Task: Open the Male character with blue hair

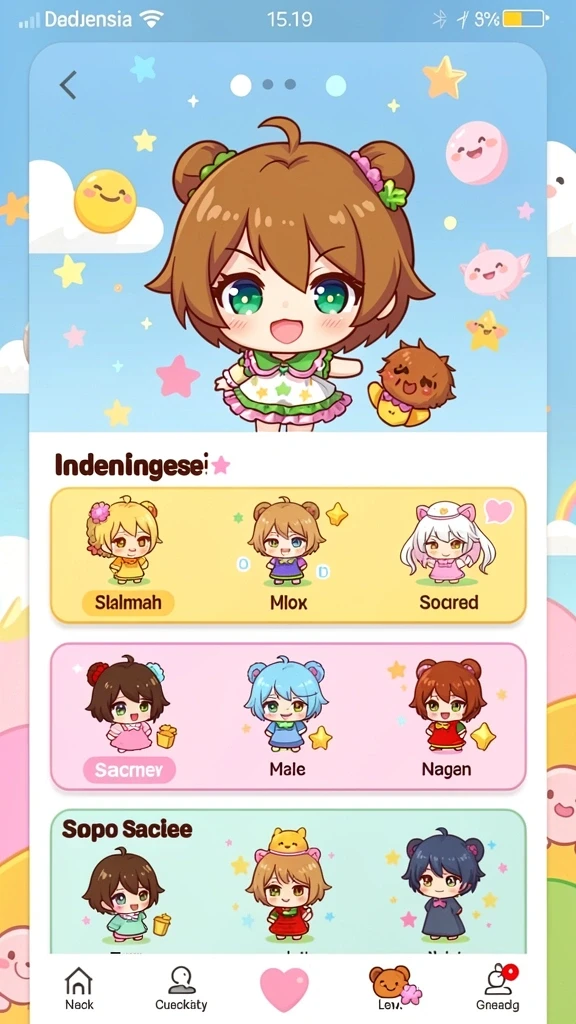Action: [x=287, y=718]
